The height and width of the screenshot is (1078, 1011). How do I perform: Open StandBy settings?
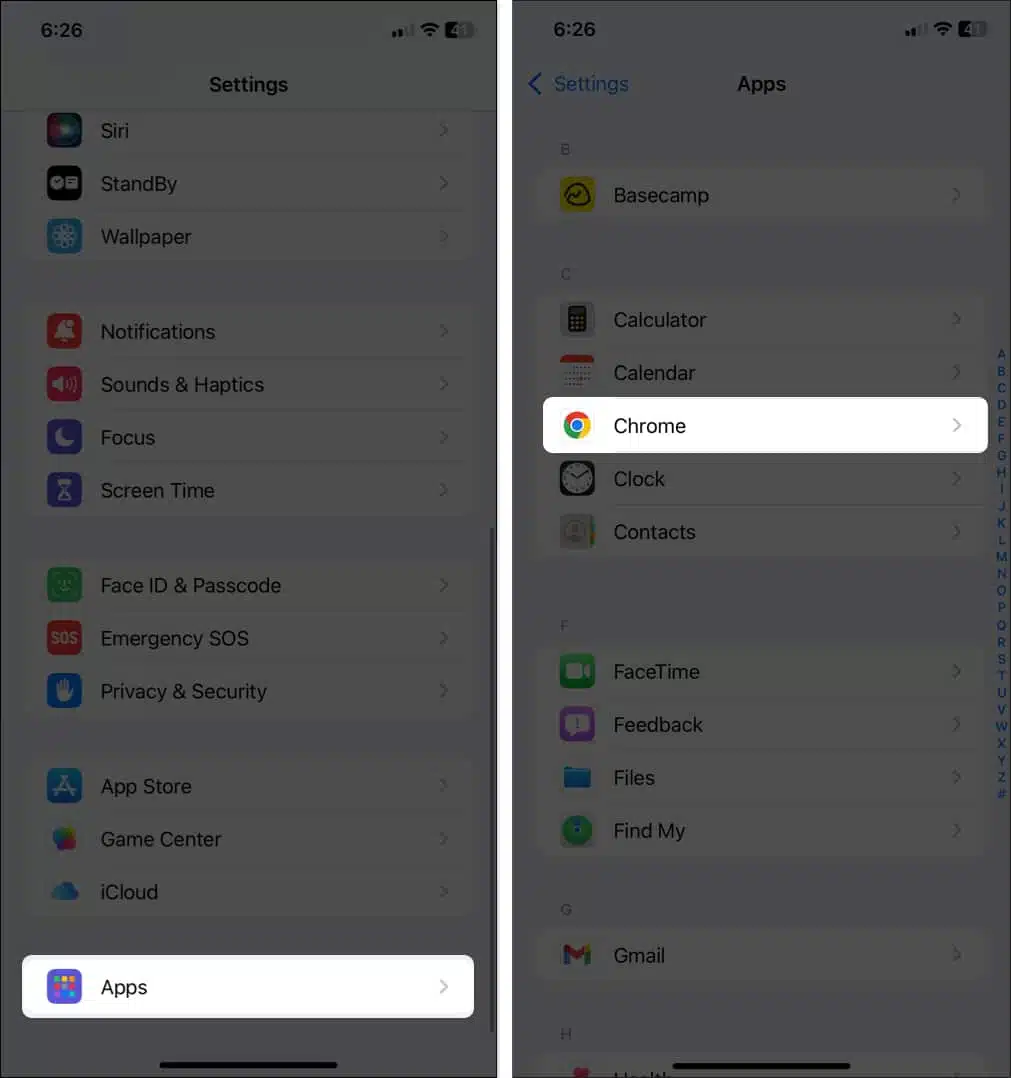(x=247, y=184)
